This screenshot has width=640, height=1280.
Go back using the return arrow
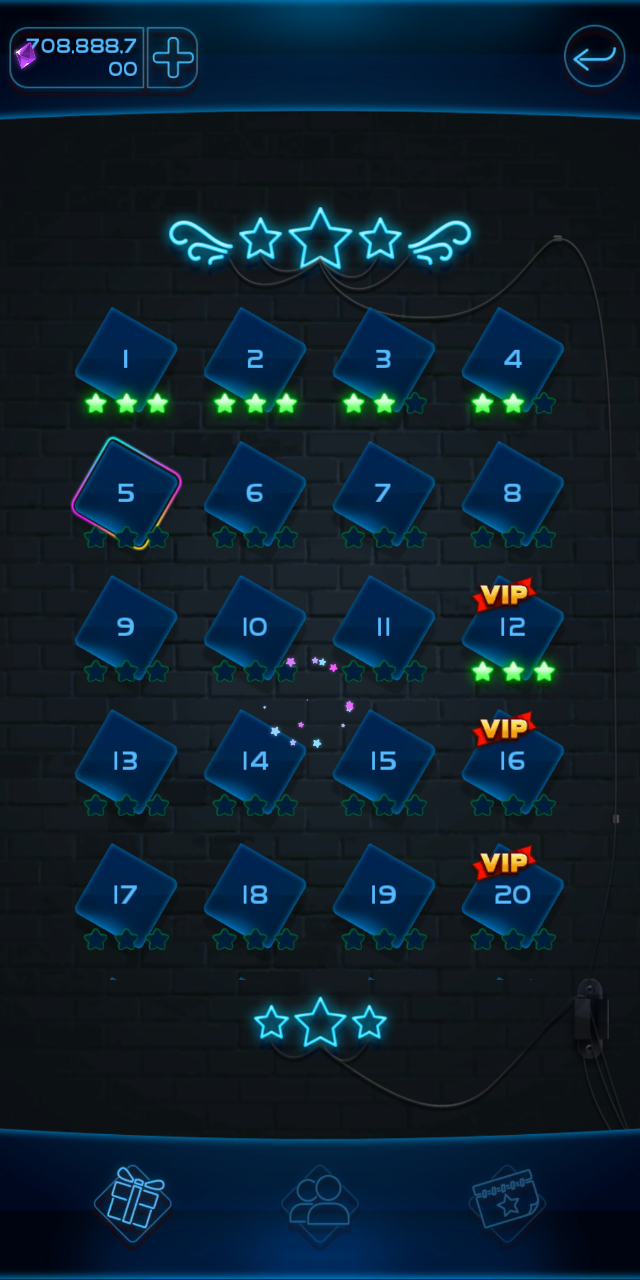click(x=594, y=57)
